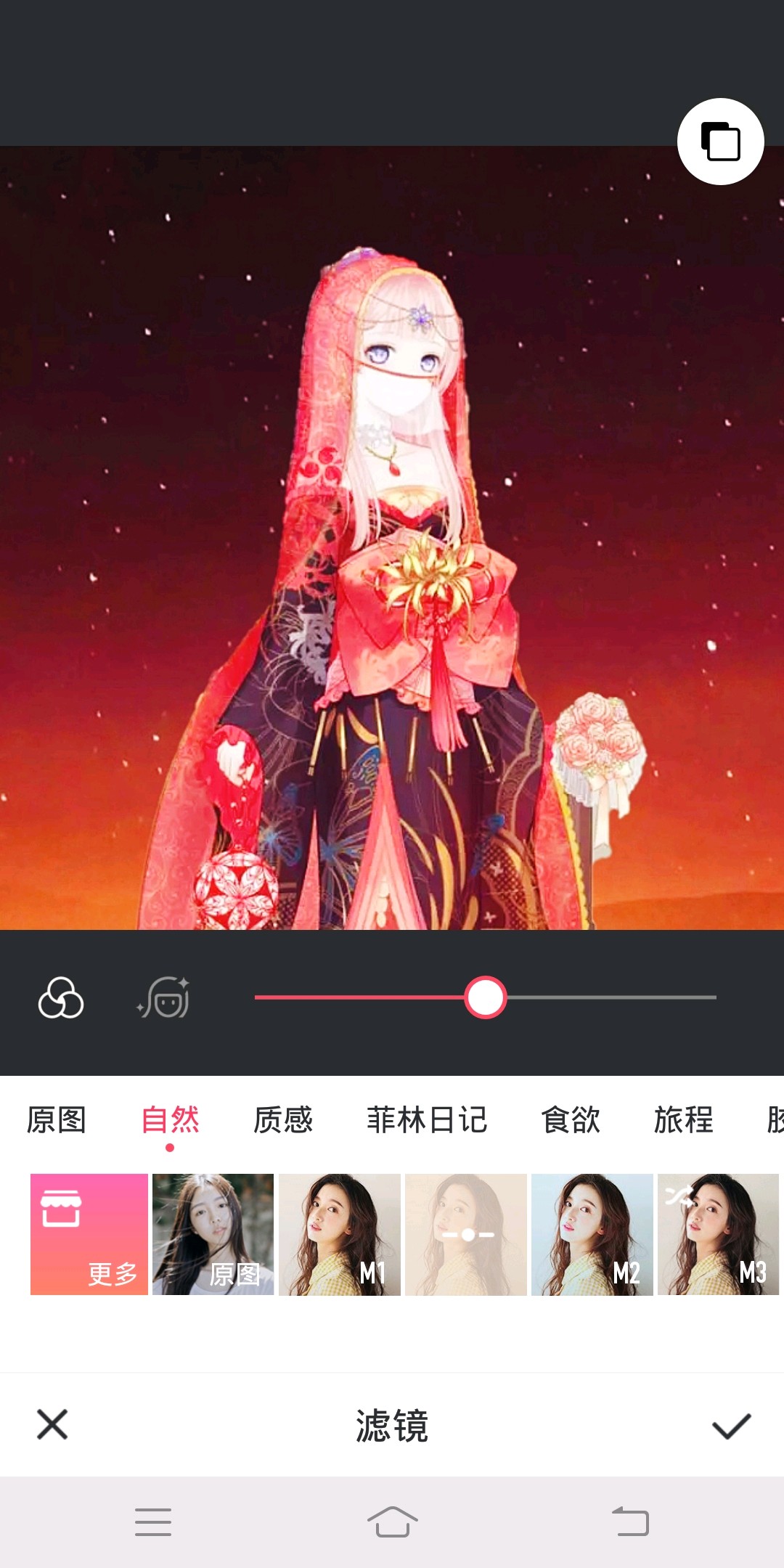Go to the system home screen
The width and height of the screenshot is (784, 1568).
pyautogui.click(x=392, y=1522)
